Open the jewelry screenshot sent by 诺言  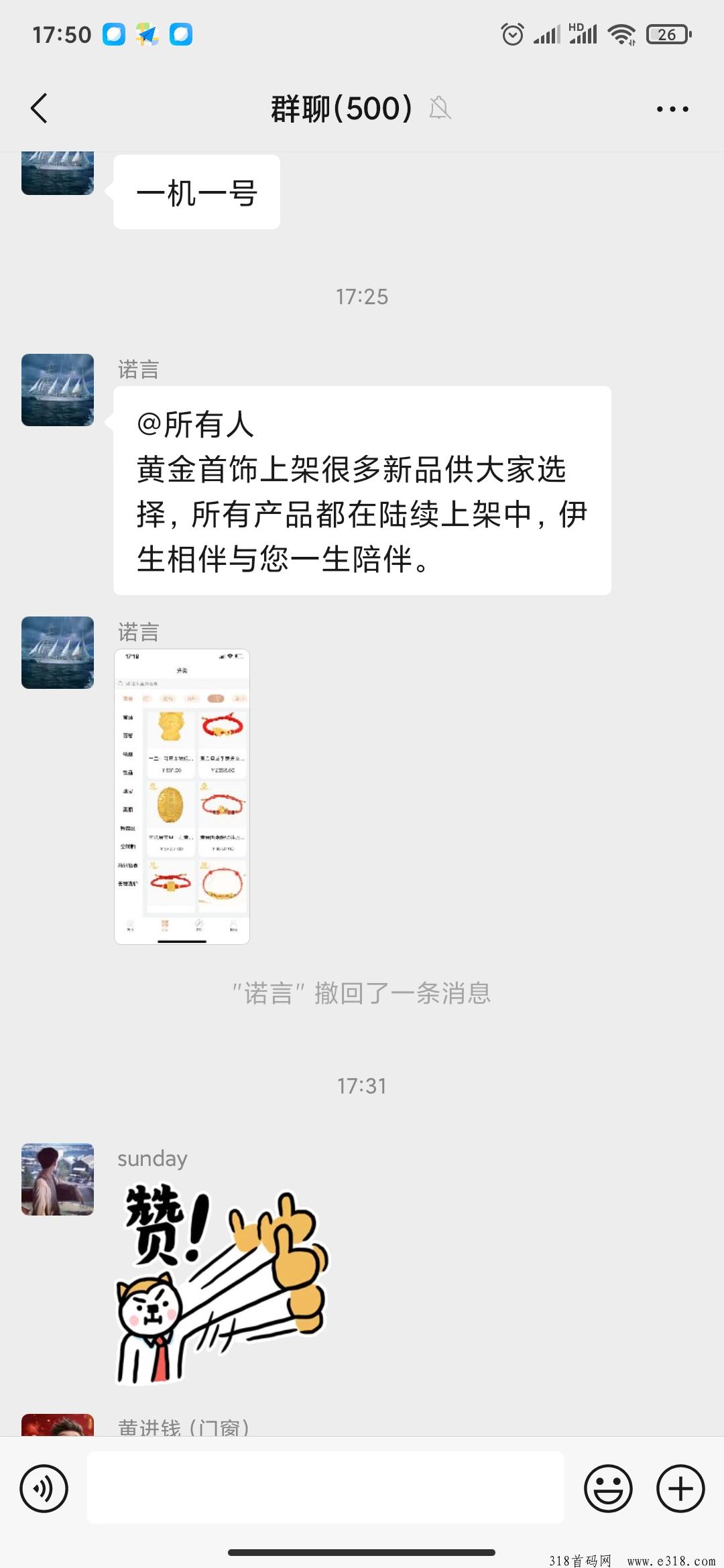pos(182,797)
